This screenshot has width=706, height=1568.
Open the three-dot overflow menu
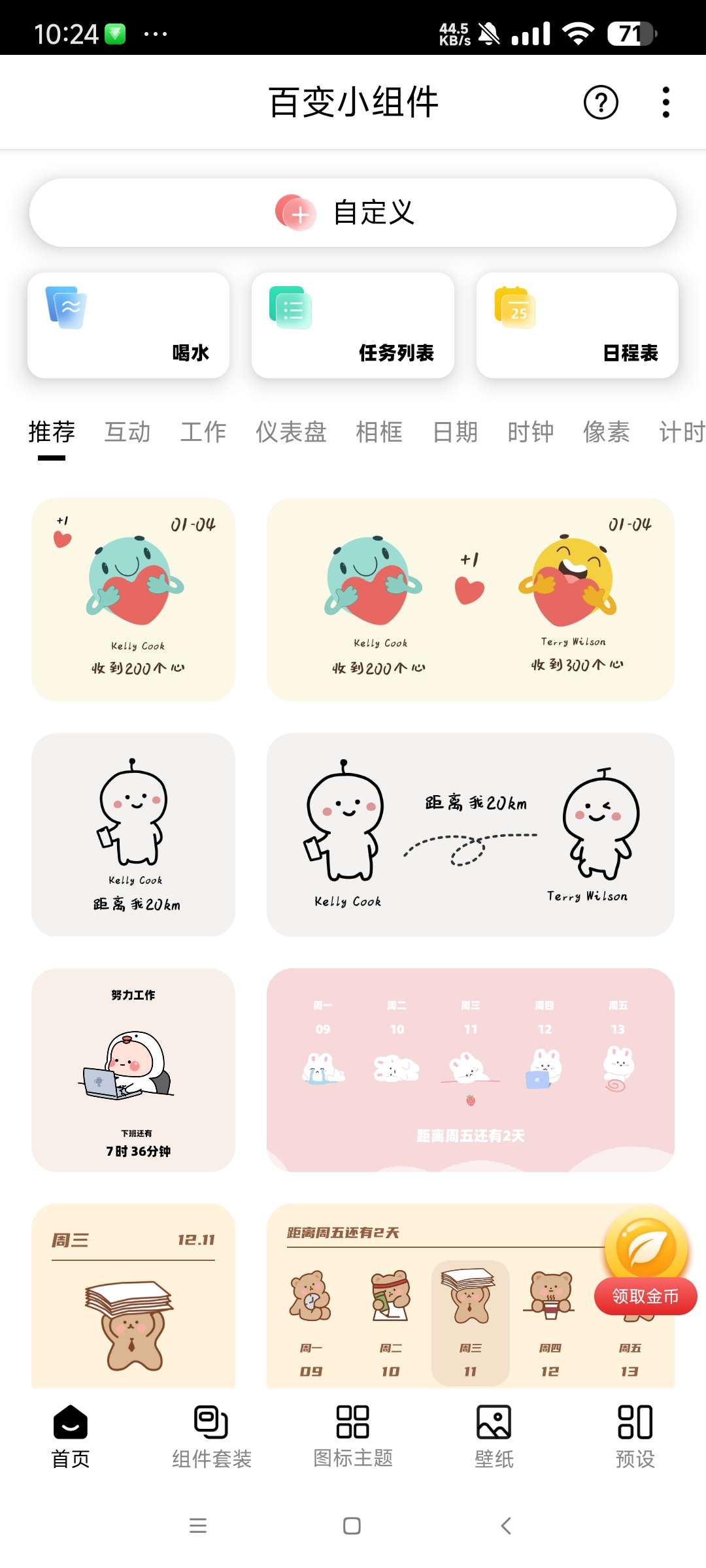pyautogui.click(x=665, y=103)
